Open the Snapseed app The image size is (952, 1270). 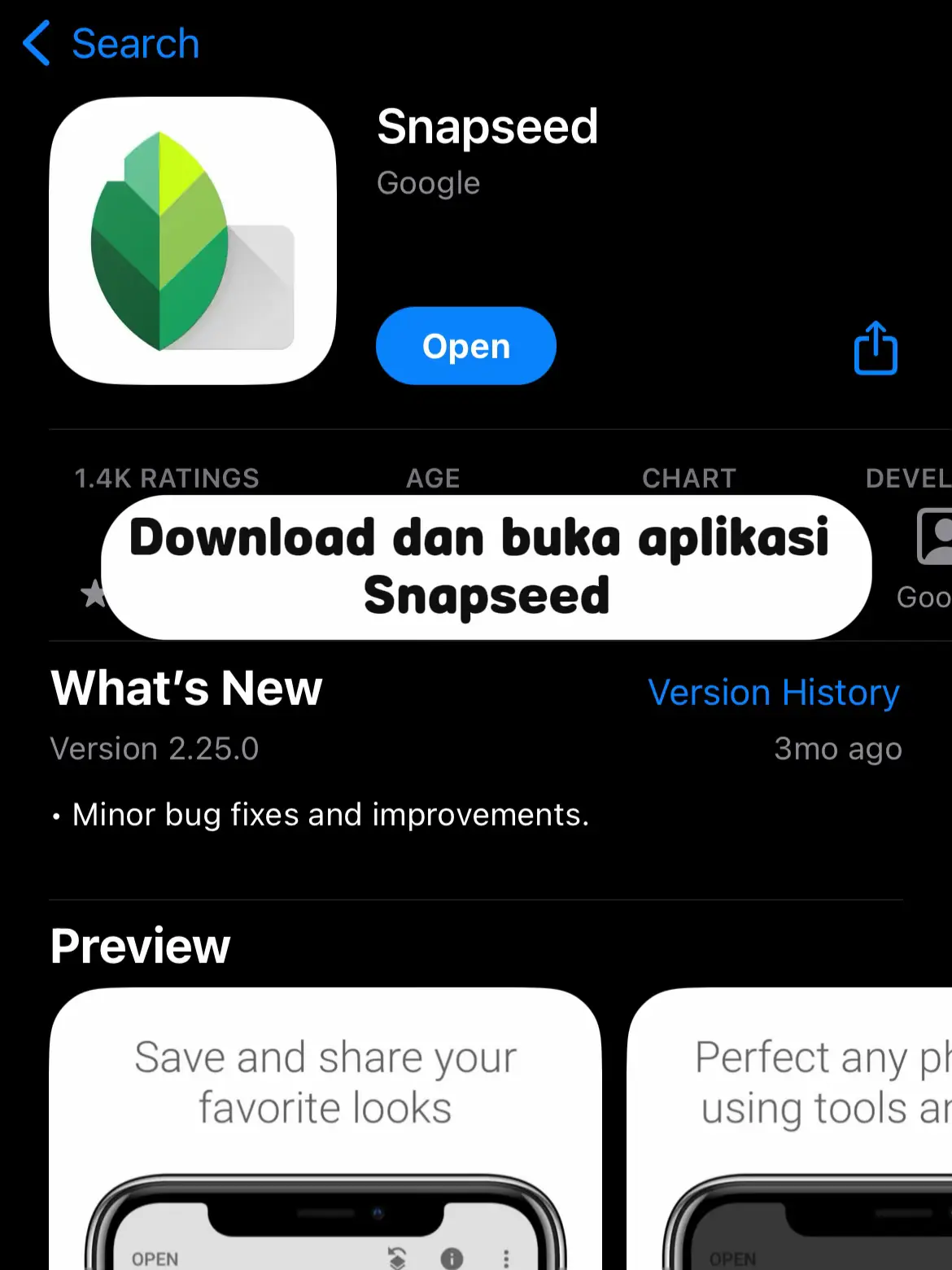465,346
